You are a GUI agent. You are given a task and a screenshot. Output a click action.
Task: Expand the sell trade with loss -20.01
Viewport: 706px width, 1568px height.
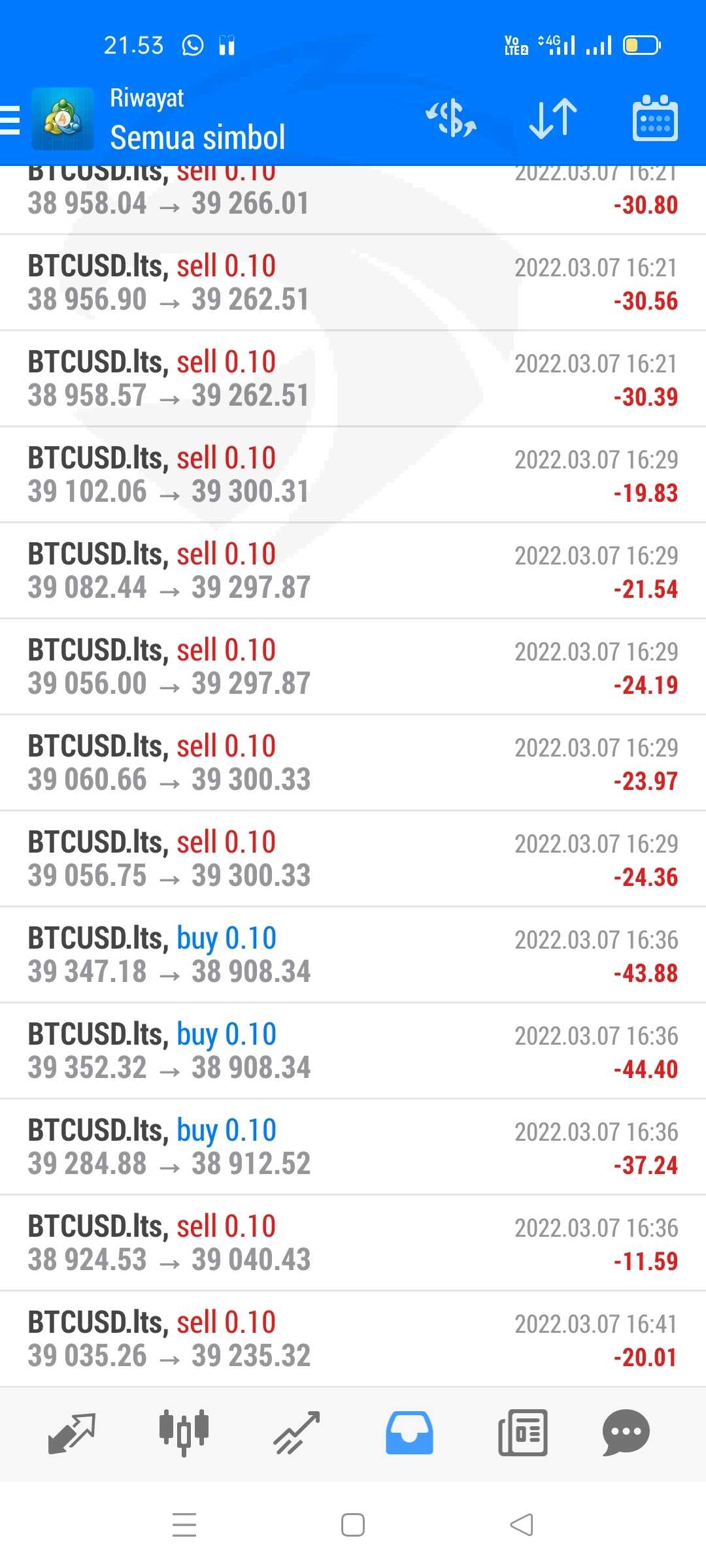(x=353, y=1339)
